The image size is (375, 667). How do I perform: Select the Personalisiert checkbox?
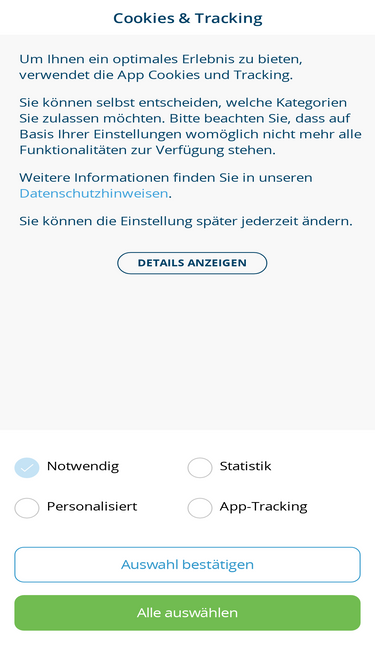(27, 508)
